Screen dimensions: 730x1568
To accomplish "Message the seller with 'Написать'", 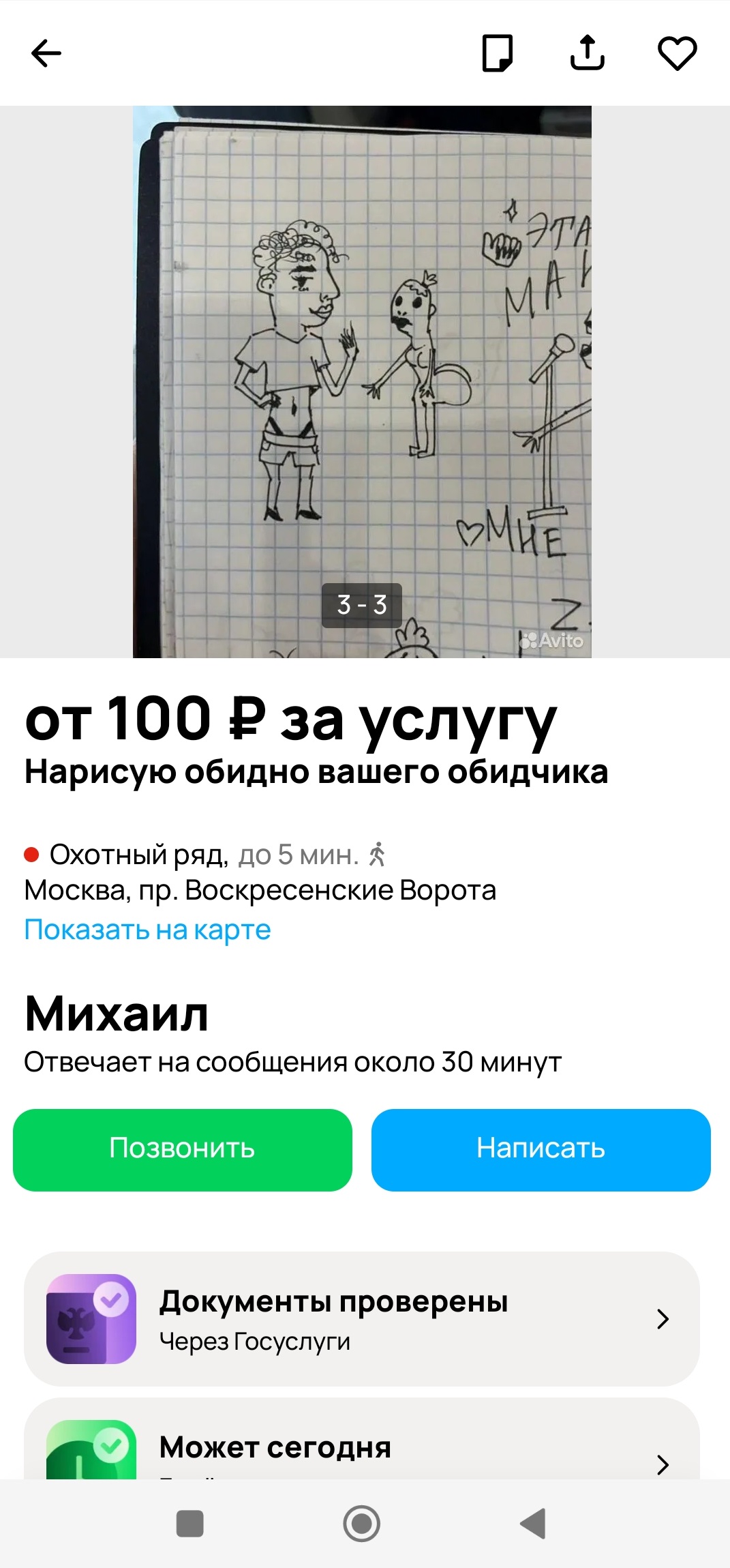I will pos(541,1149).
